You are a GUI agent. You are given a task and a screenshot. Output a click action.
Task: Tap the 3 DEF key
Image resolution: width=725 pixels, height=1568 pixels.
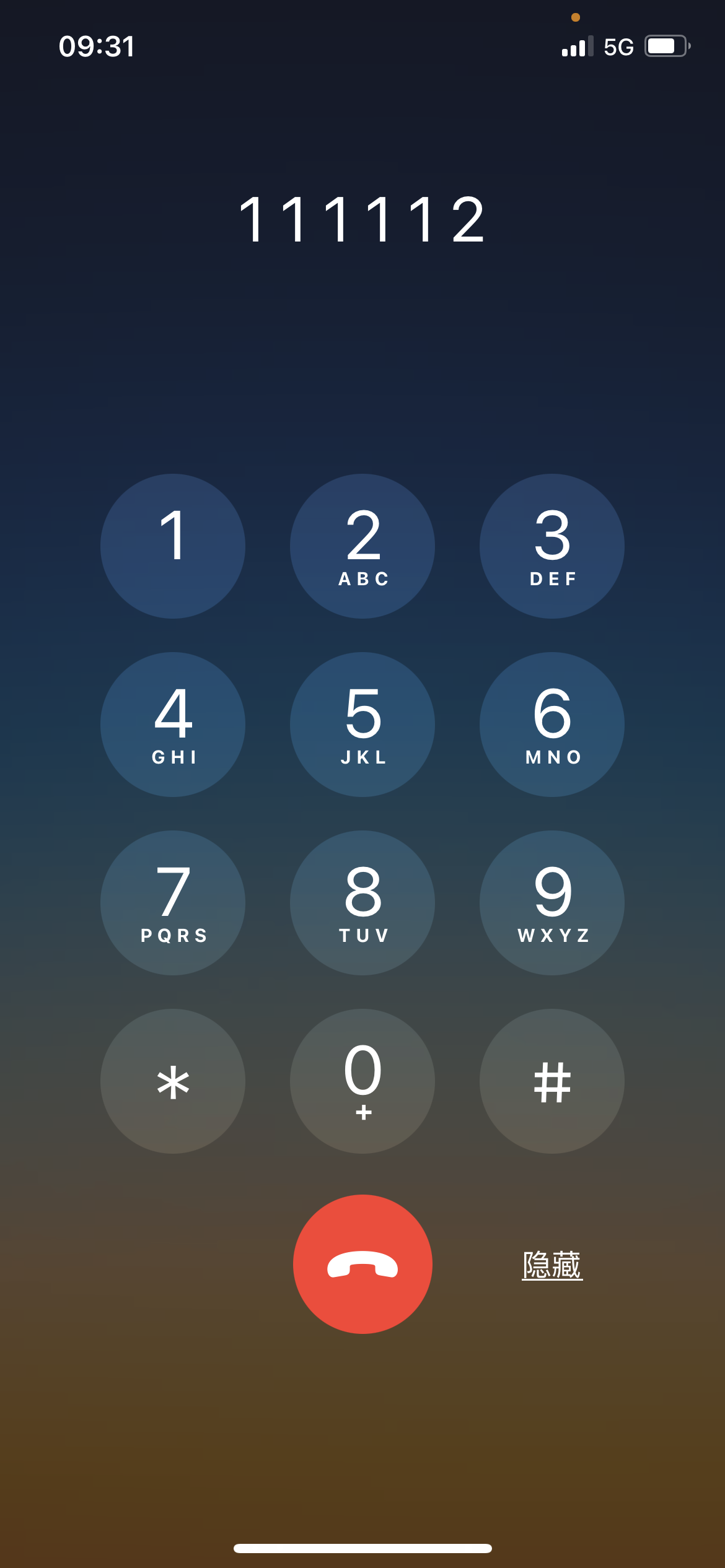(x=552, y=546)
